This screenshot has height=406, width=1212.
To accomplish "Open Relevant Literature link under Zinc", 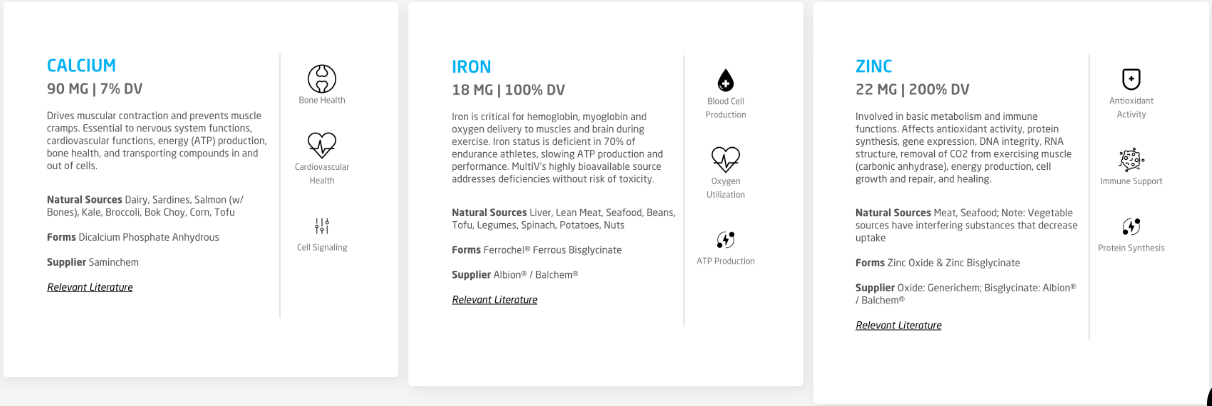I will [x=898, y=325].
